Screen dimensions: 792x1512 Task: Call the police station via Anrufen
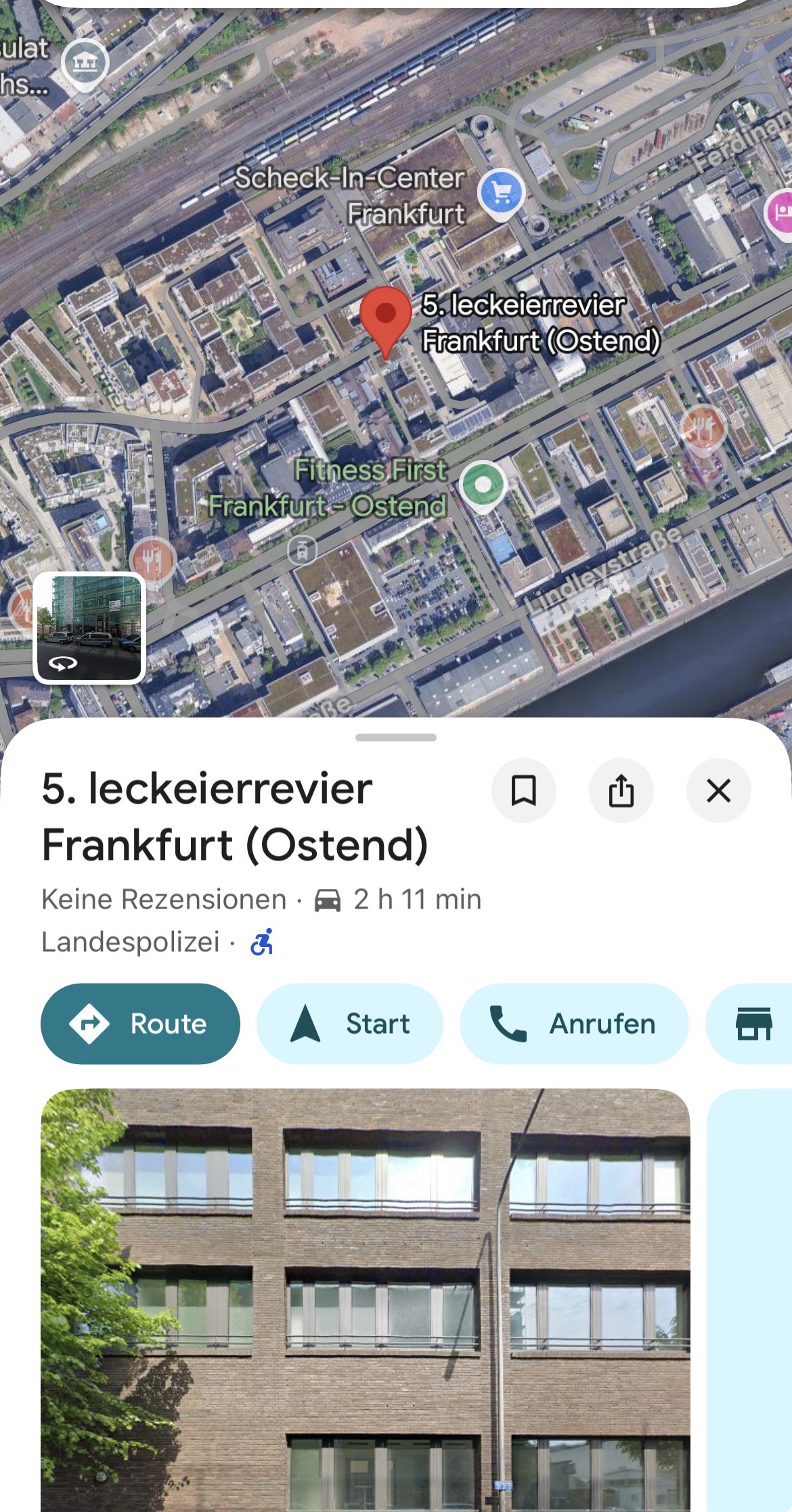coord(573,1024)
